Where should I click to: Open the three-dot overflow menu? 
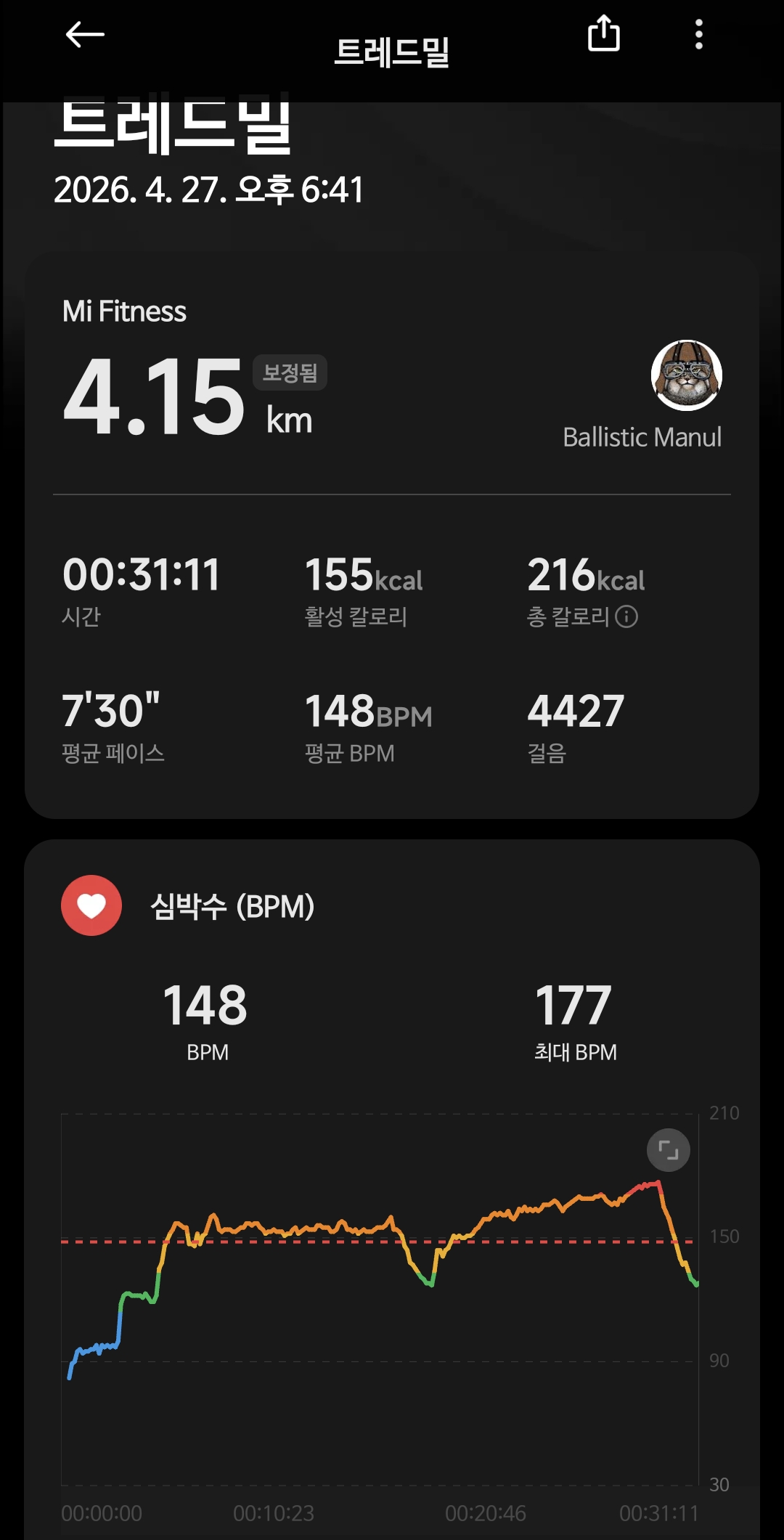tap(698, 34)
